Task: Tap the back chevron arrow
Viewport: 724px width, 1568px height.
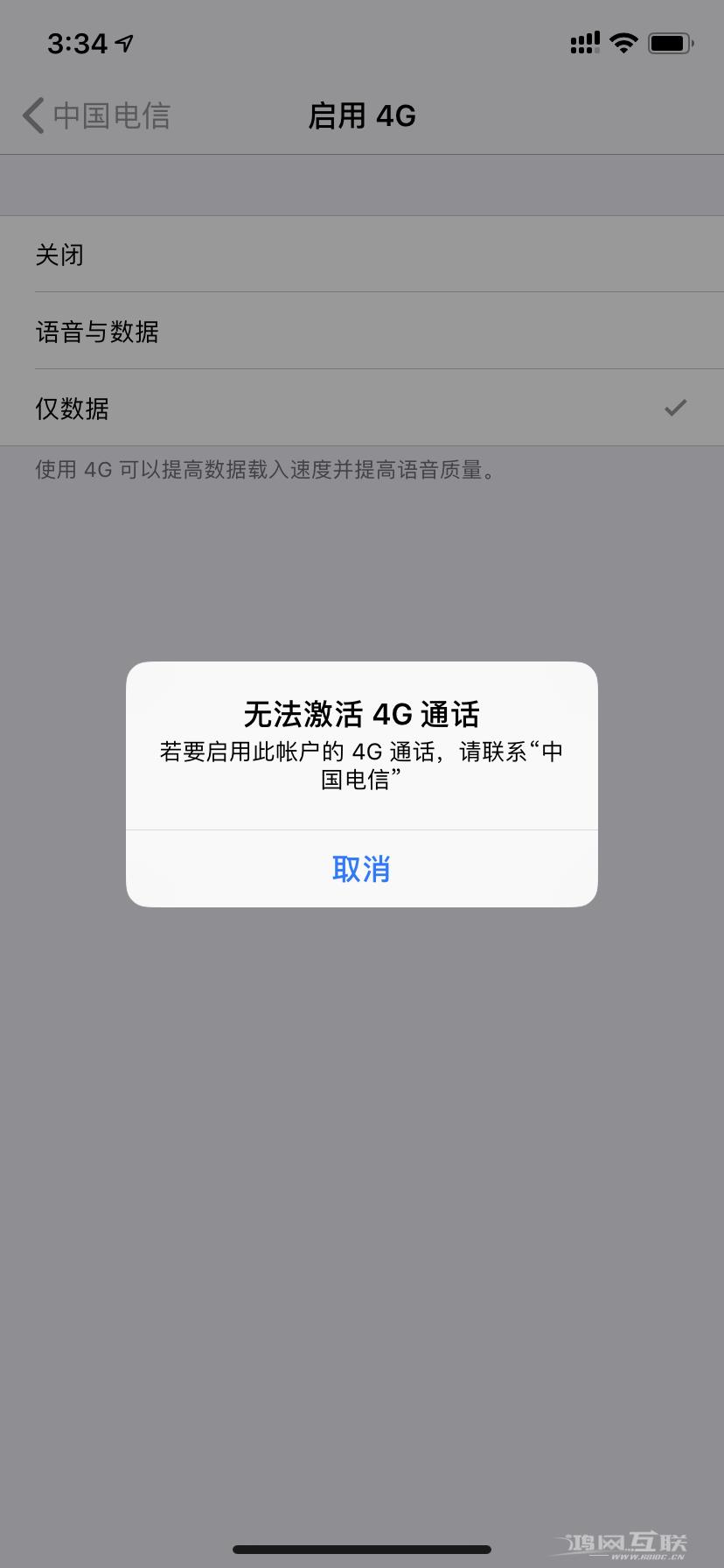Action: pos(32,115)
